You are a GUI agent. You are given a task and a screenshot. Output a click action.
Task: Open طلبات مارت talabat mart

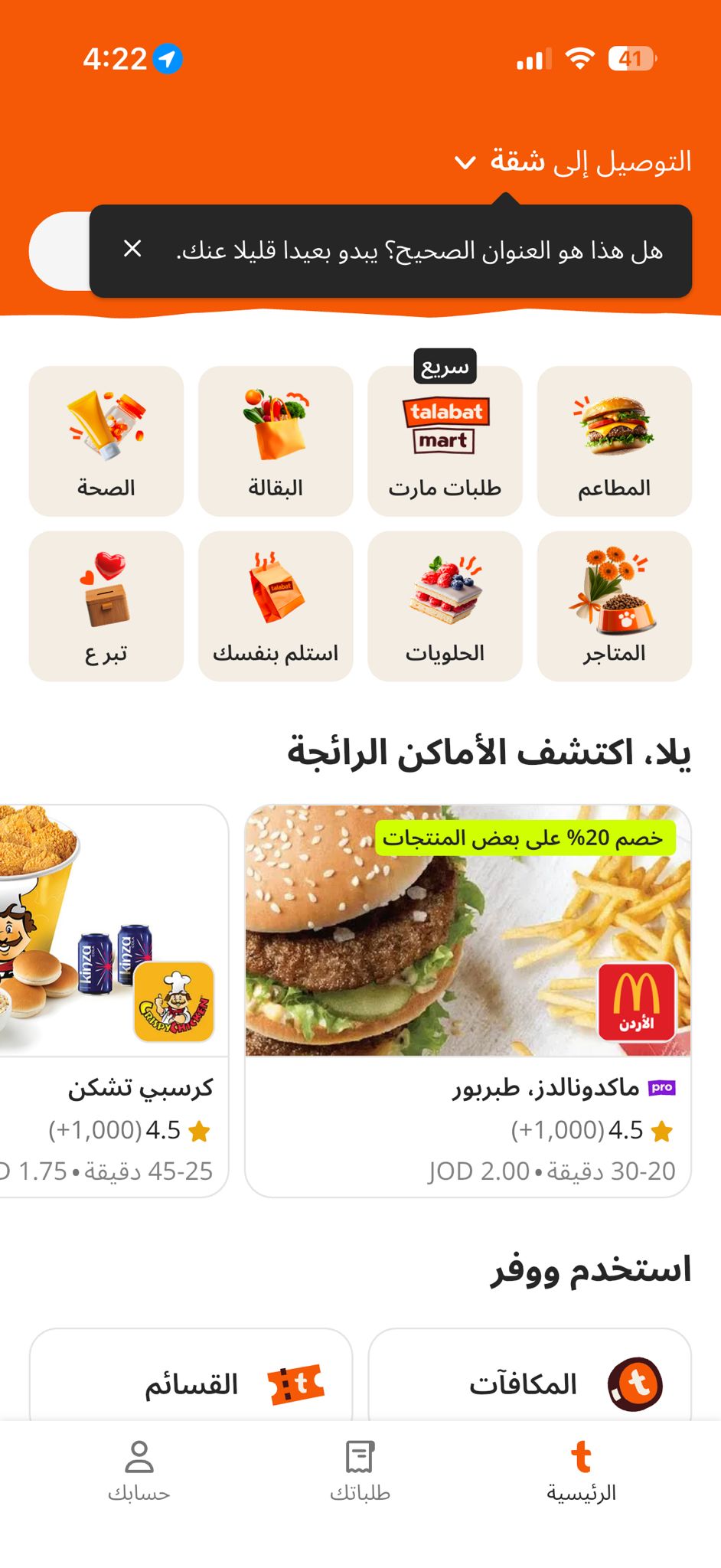pos(445,441)
